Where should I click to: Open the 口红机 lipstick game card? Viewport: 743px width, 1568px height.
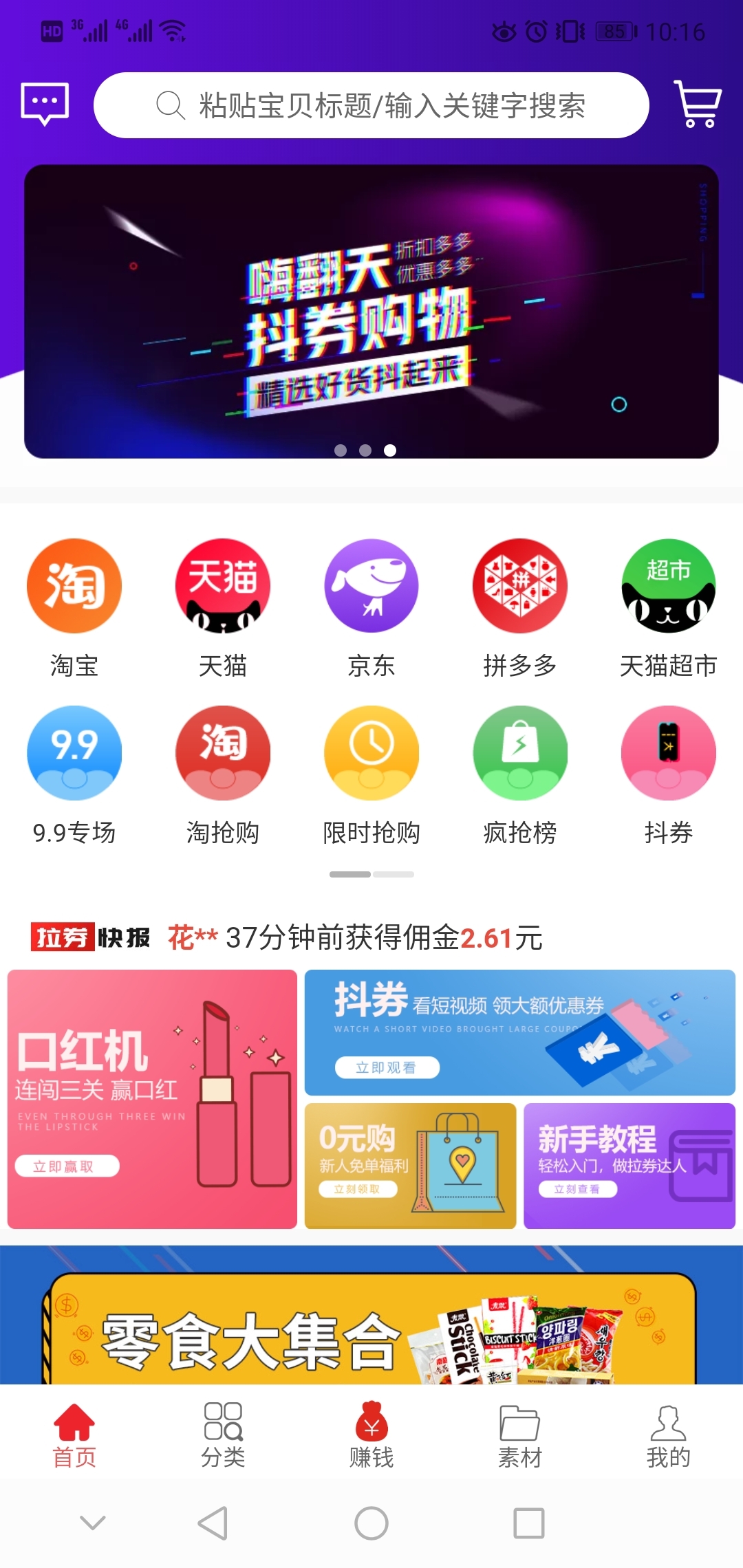152,1099
